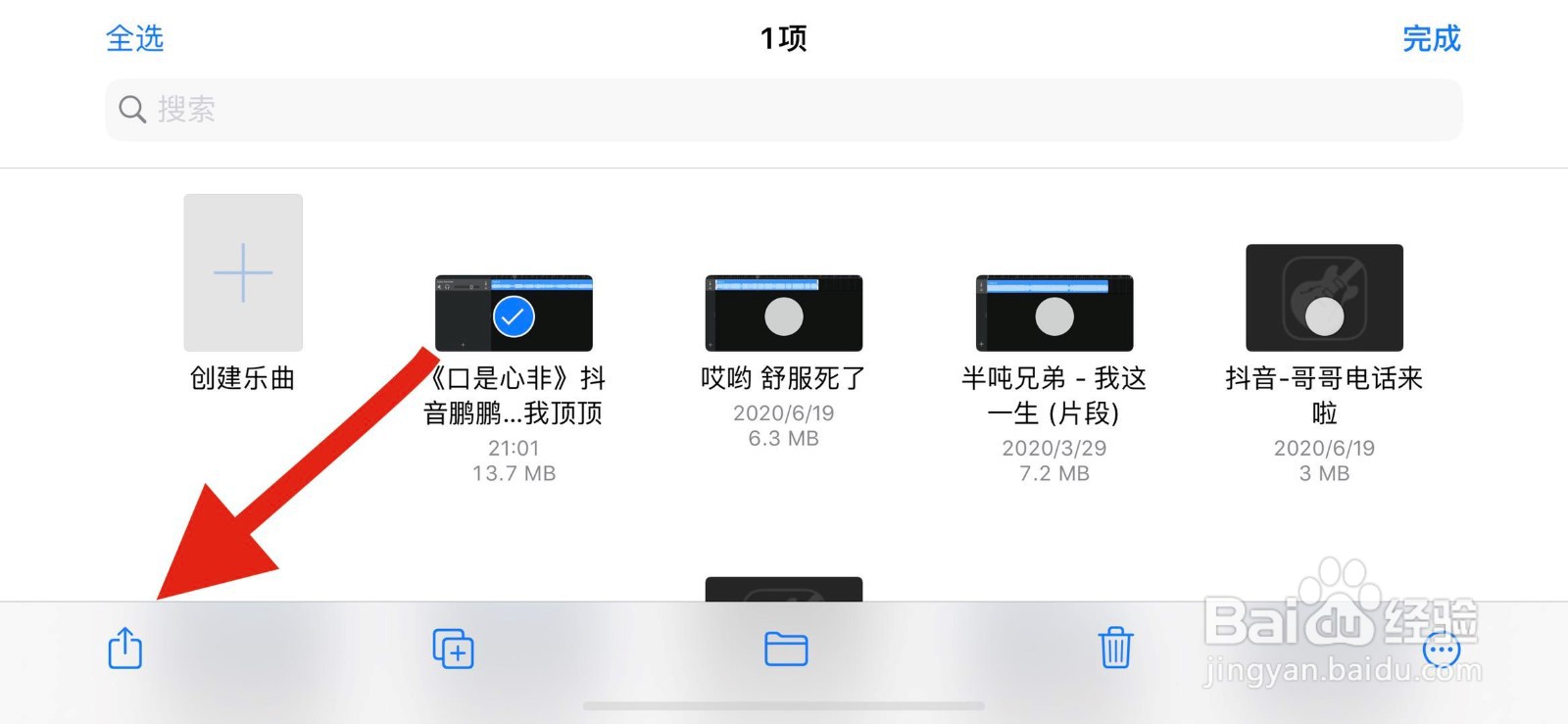
Task: Select the 哎哟 舒服死了 song
Action: coord(783,314)
